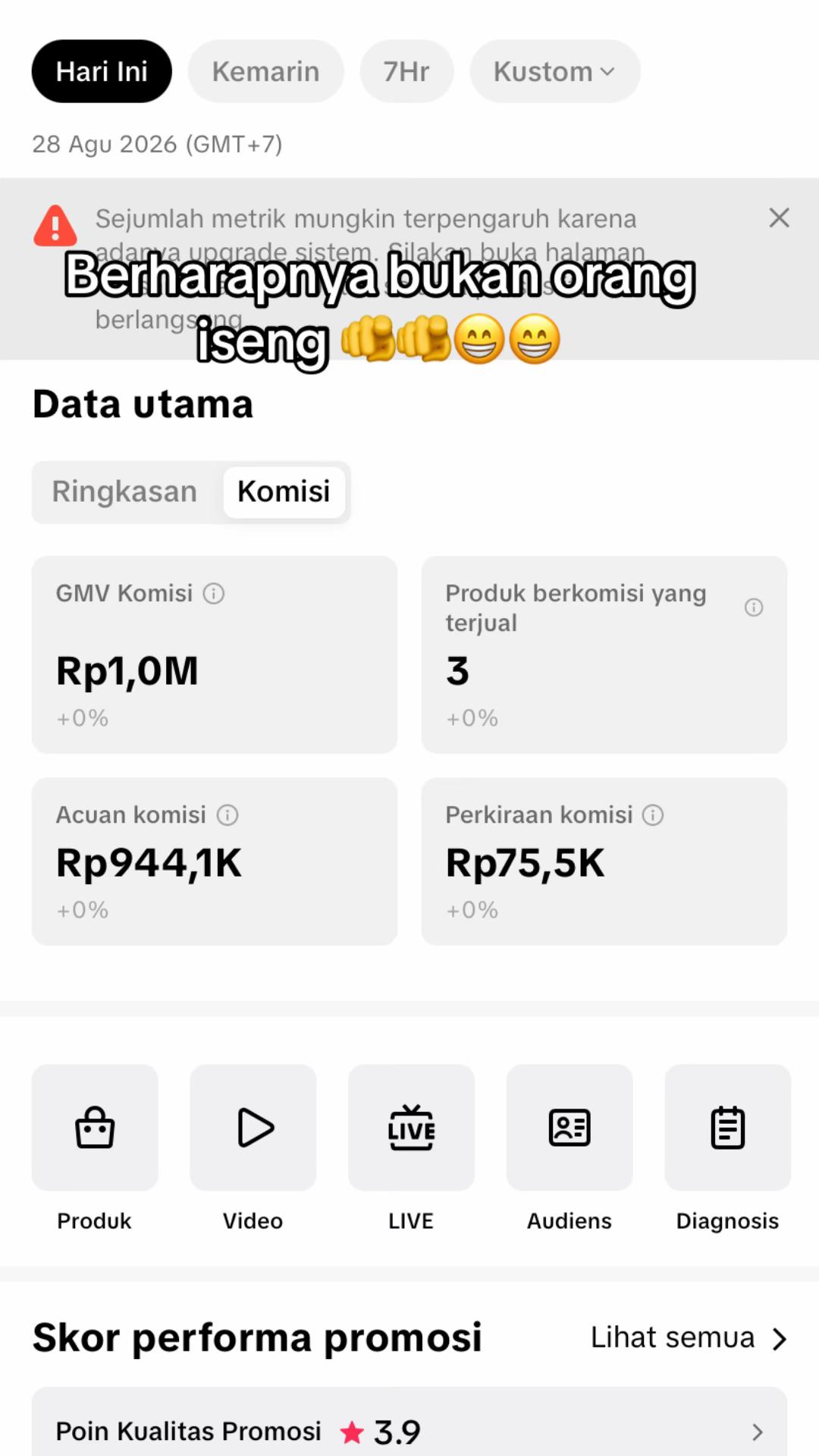
Task: Open the Audiens insights
Action: click(x=570, y=1149)
